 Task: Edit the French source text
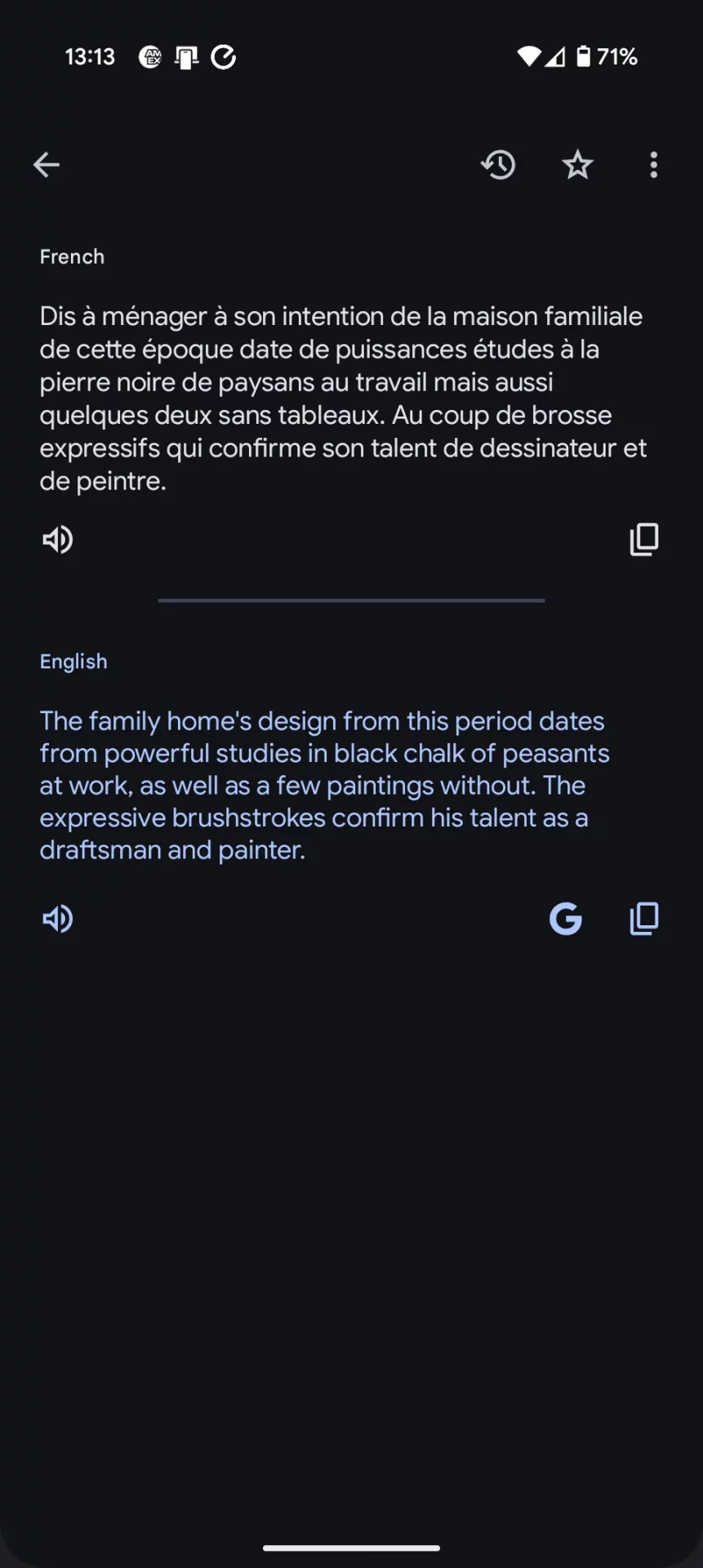click(343, 399)
